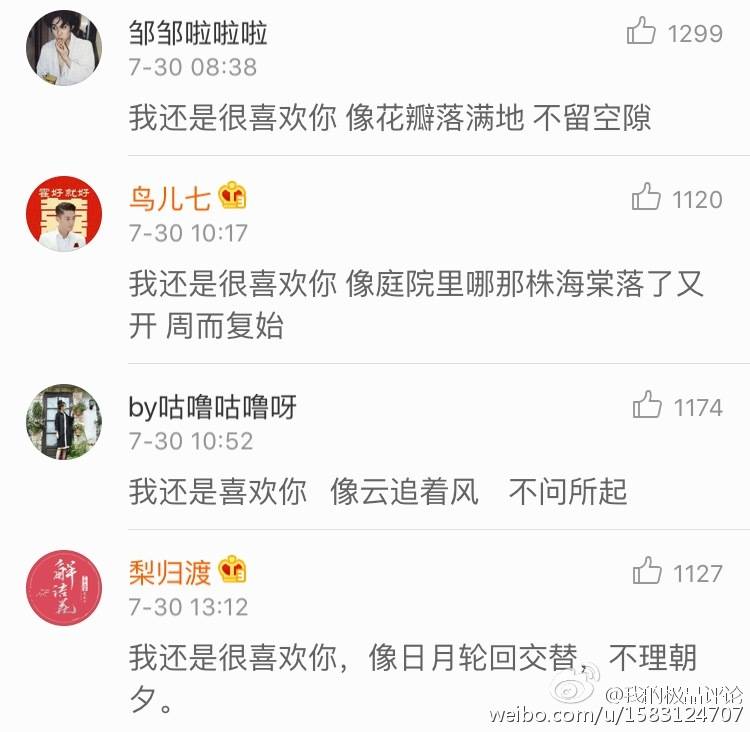The image size is (750, 732).
Task: View by咕噜咕噜呀's avatar profile
Action: coord(63,421)
